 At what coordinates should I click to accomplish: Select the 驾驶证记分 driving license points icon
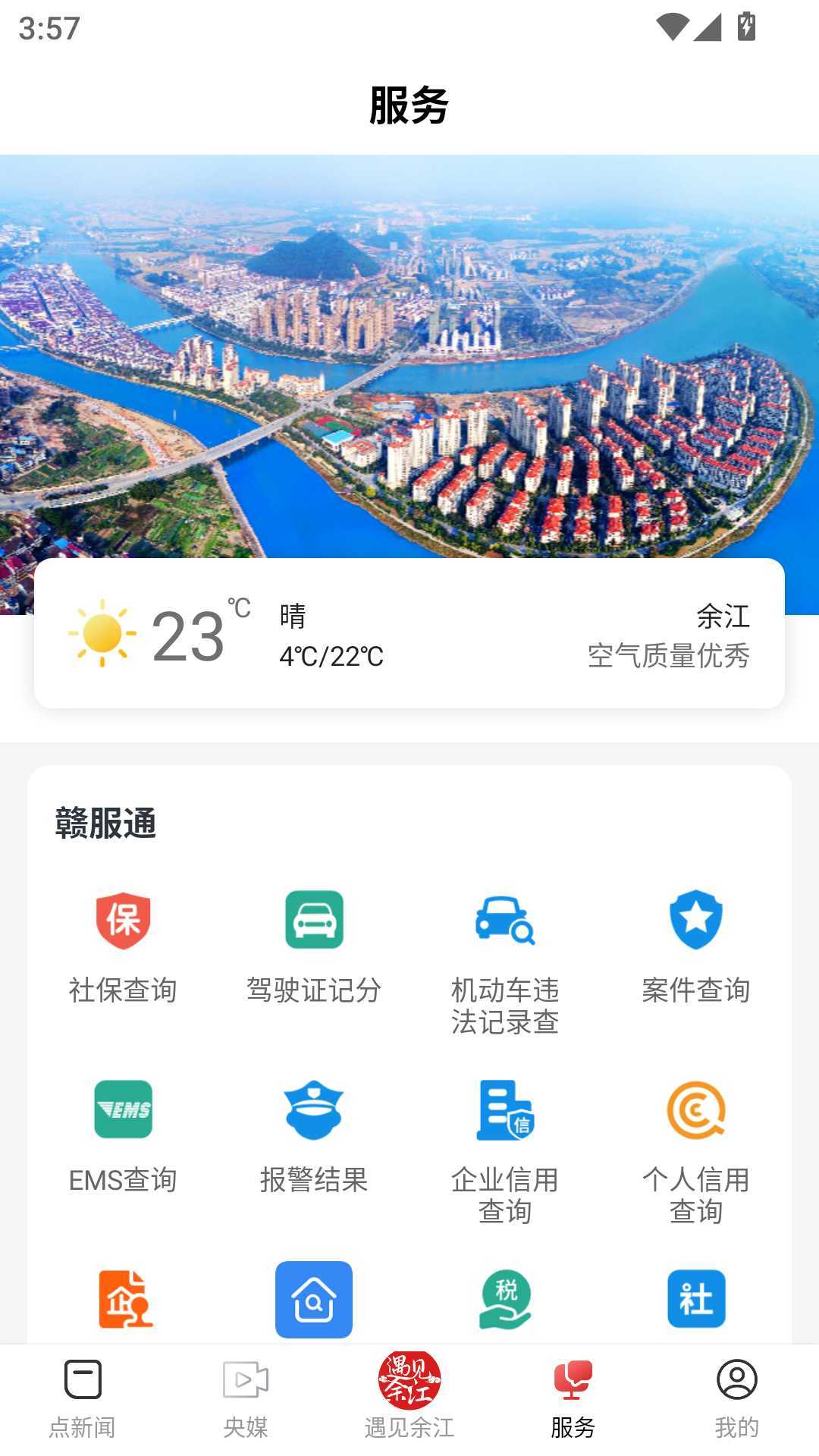(x=314, y=920)
